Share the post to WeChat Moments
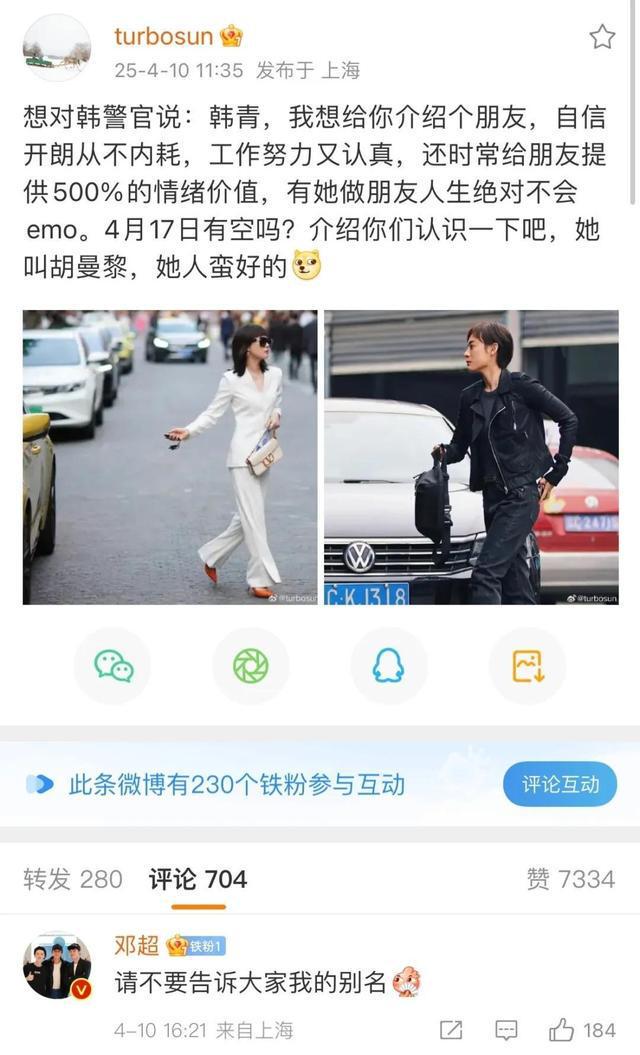The width and height of the screenshot is (640, 1055). pos(250,666)
